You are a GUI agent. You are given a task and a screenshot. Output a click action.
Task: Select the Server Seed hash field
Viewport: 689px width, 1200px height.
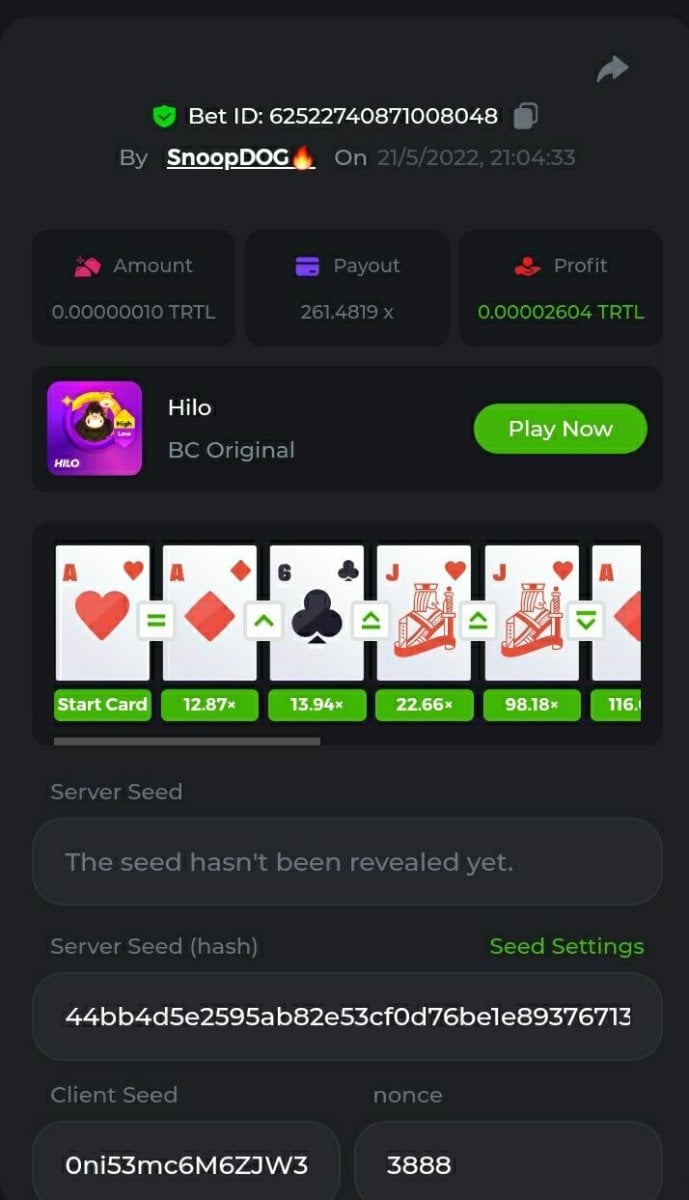click(x=347, y=1017)
